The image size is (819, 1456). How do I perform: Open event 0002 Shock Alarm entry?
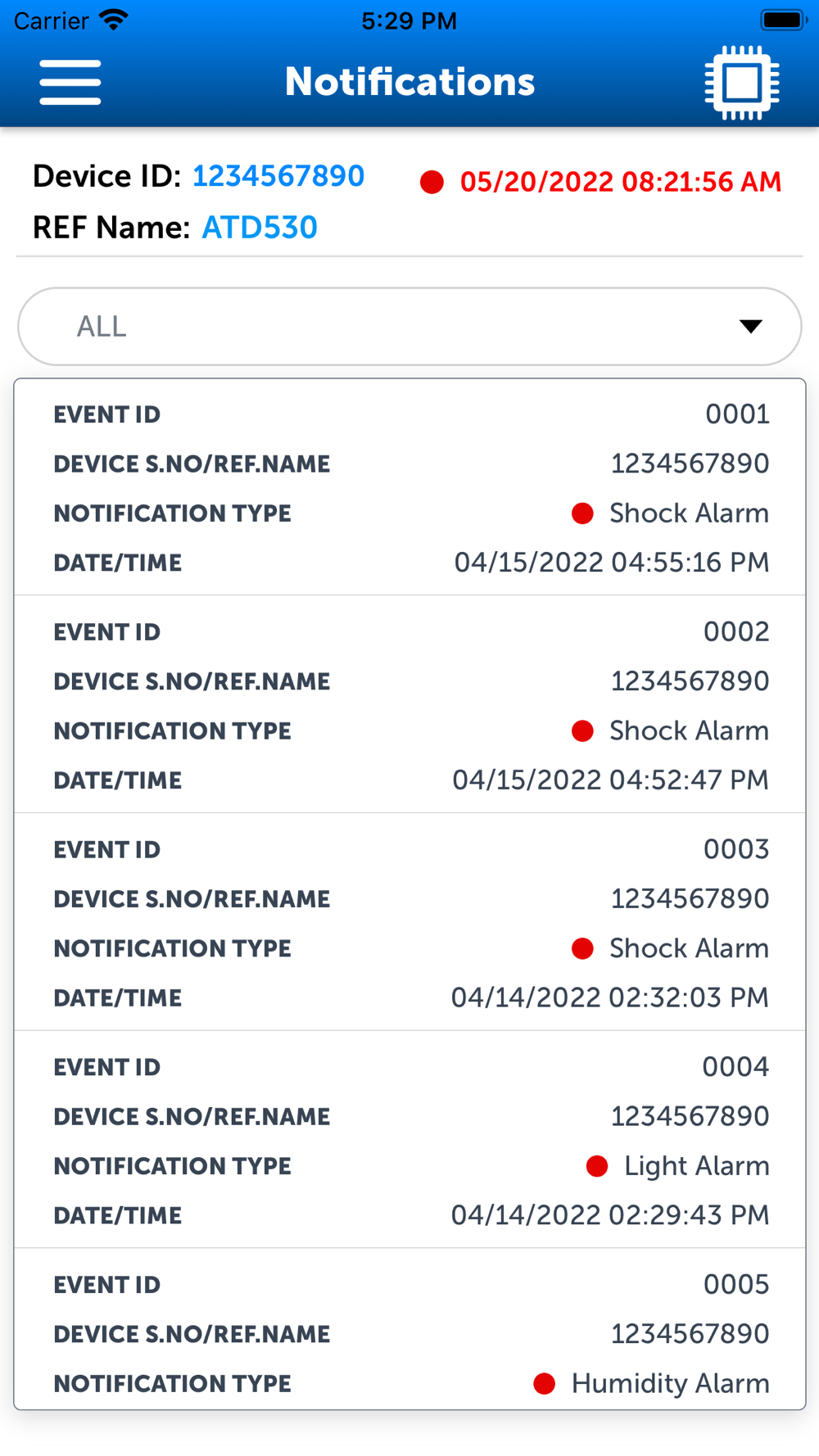tap(409, 705)
